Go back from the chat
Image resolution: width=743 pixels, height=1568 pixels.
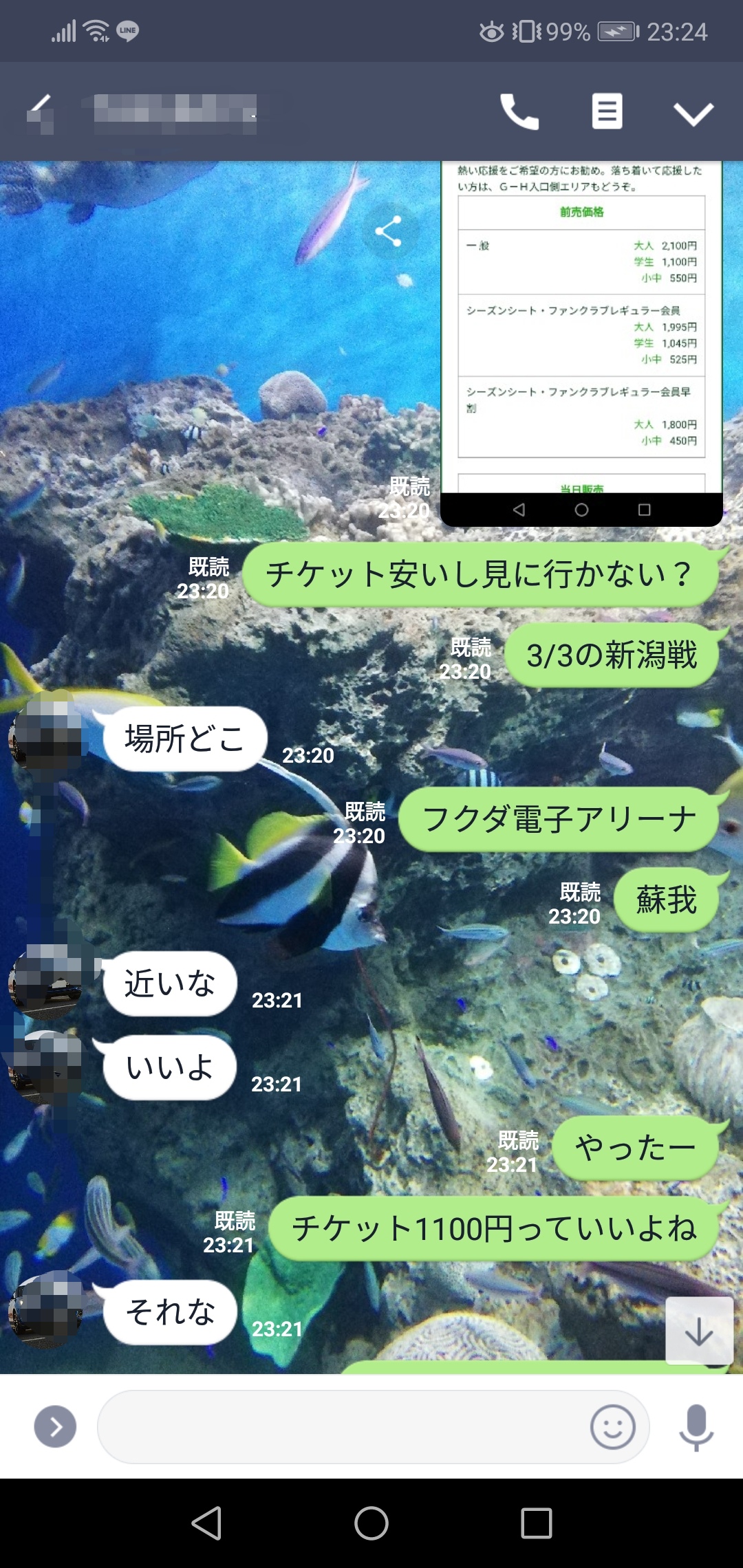(40, 112)
